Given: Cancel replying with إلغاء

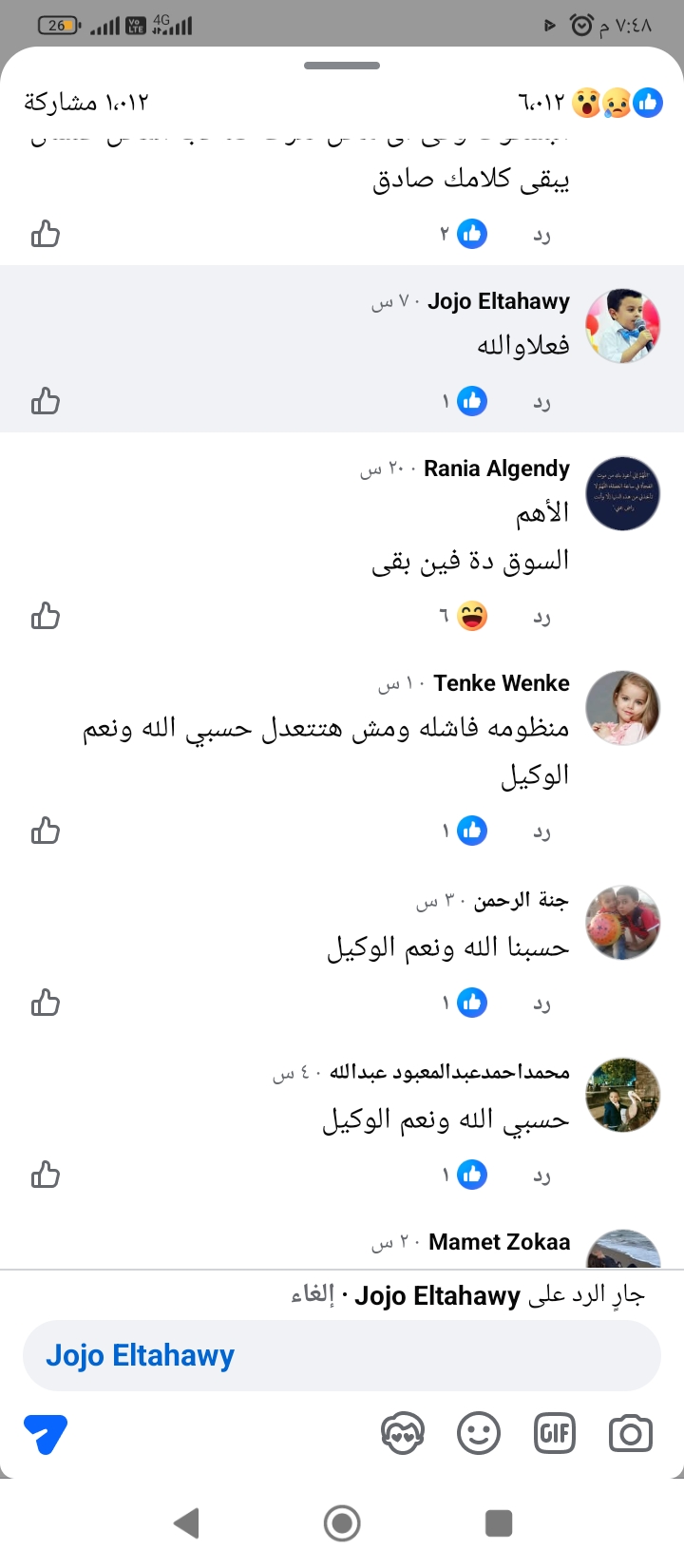Looking at the screenshot, I should click(313, 1295).
